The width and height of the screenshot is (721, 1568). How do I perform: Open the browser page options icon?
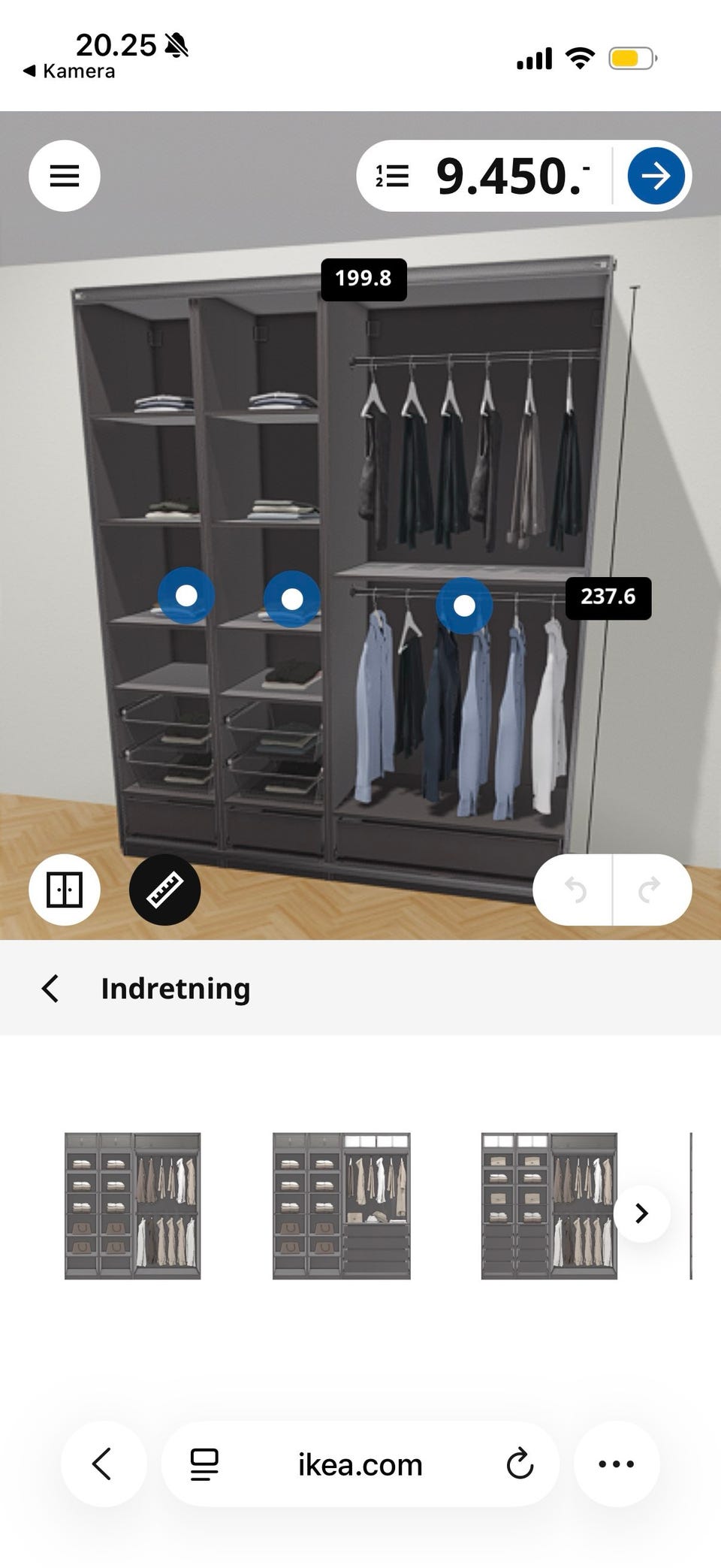[x=204, y=1464]
